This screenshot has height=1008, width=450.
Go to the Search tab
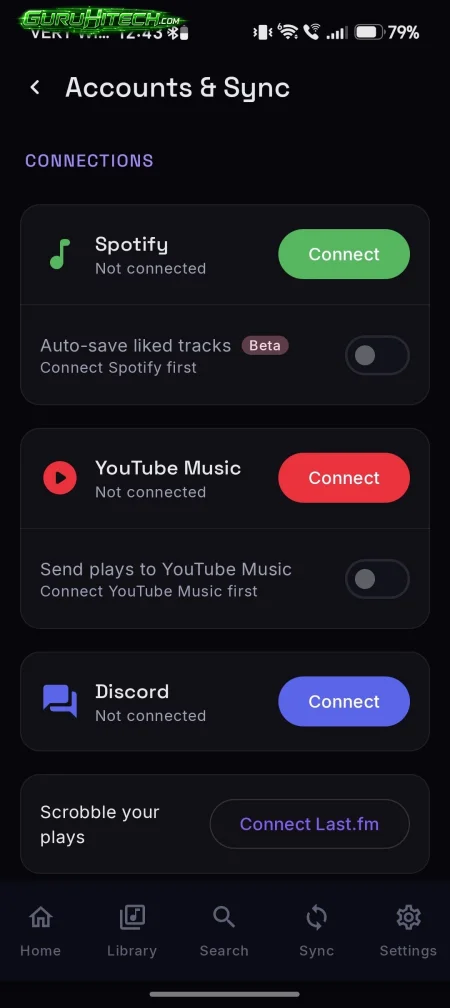pyautogui.click(x=224, y=930)
